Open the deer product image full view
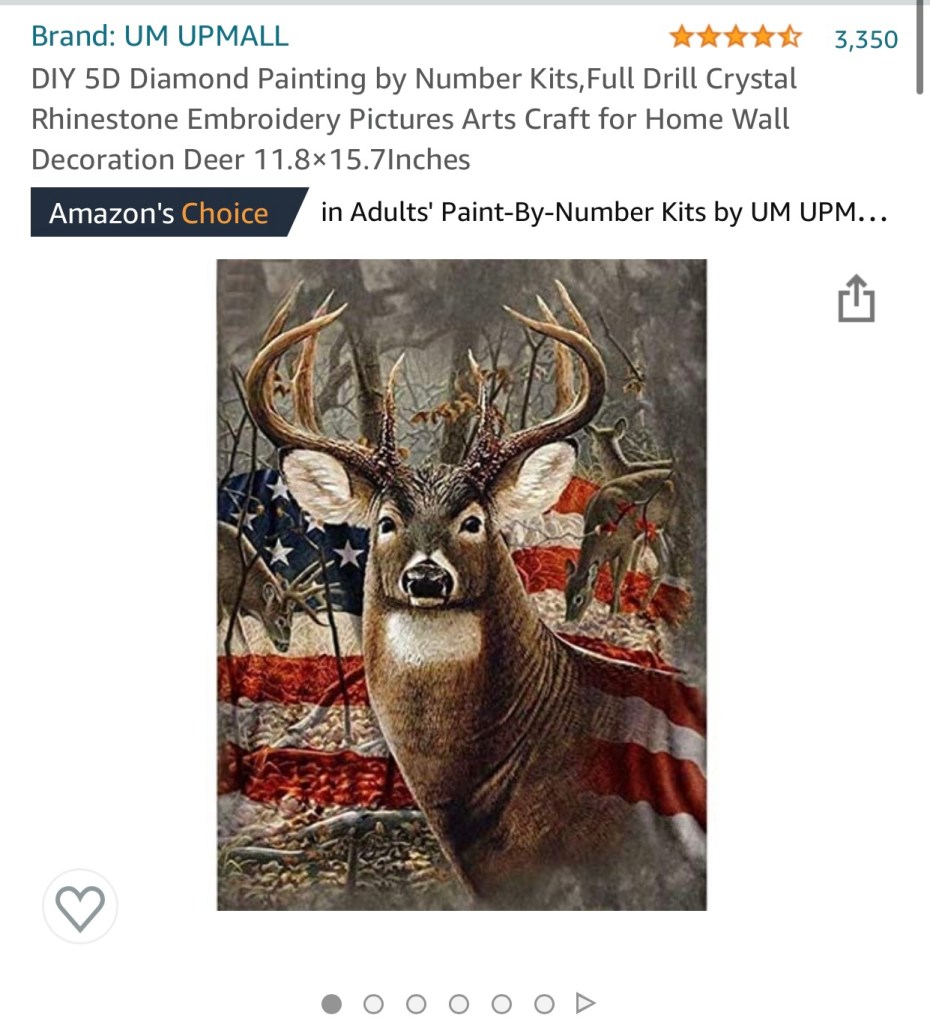Screen dimensions: 930x1024 (461, 584)
